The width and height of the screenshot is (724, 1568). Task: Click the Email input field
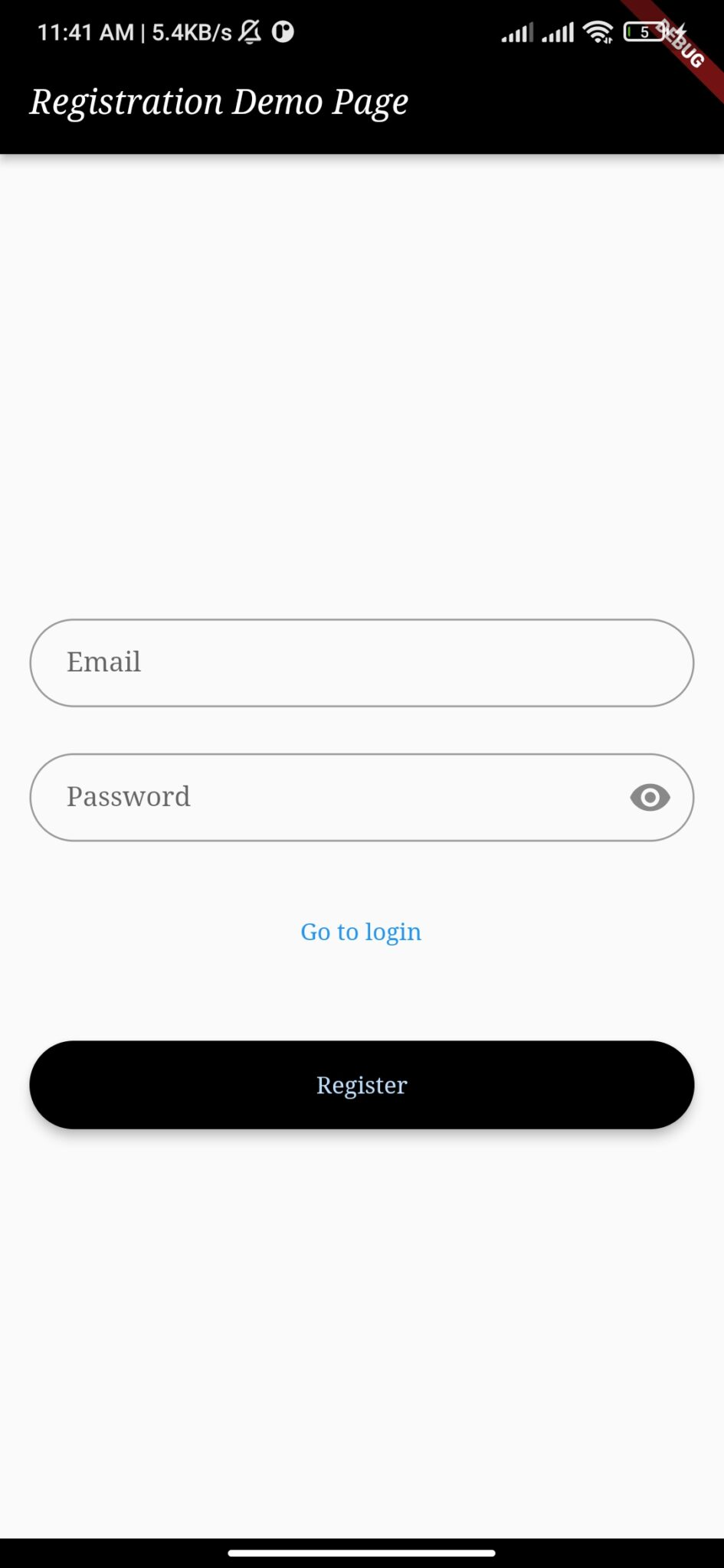(361, 662)
